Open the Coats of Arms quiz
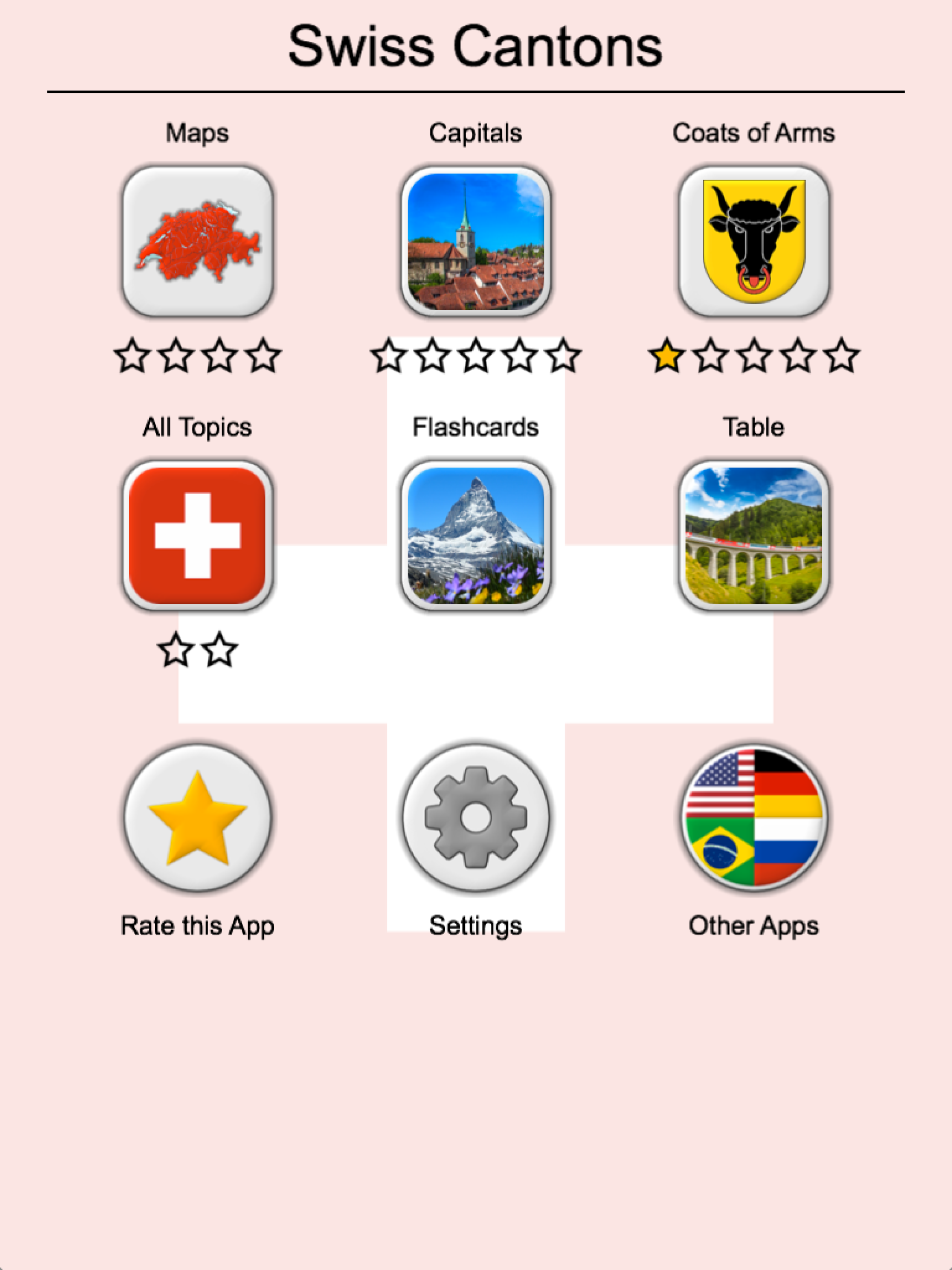 click(754, 241)
